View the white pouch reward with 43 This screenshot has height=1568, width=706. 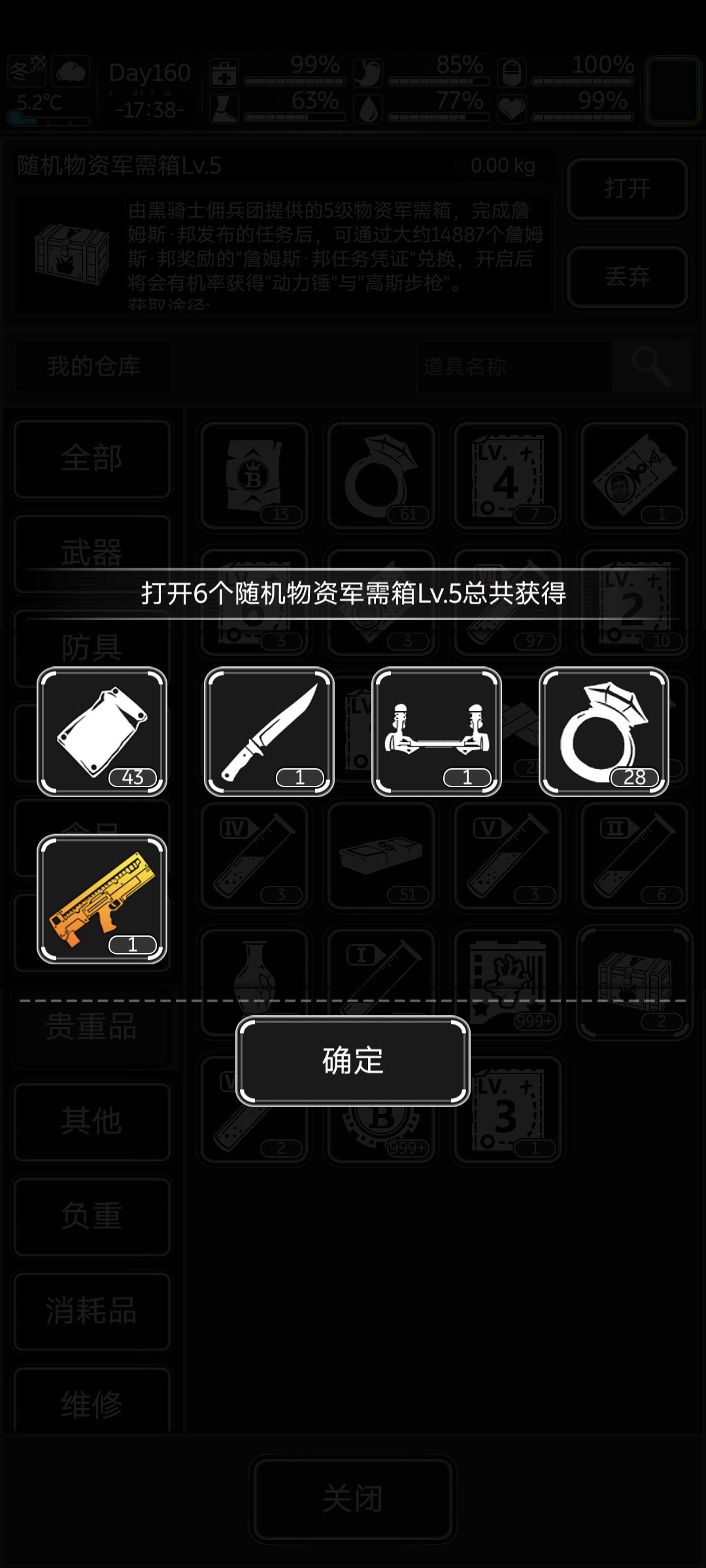click(102, 732)
